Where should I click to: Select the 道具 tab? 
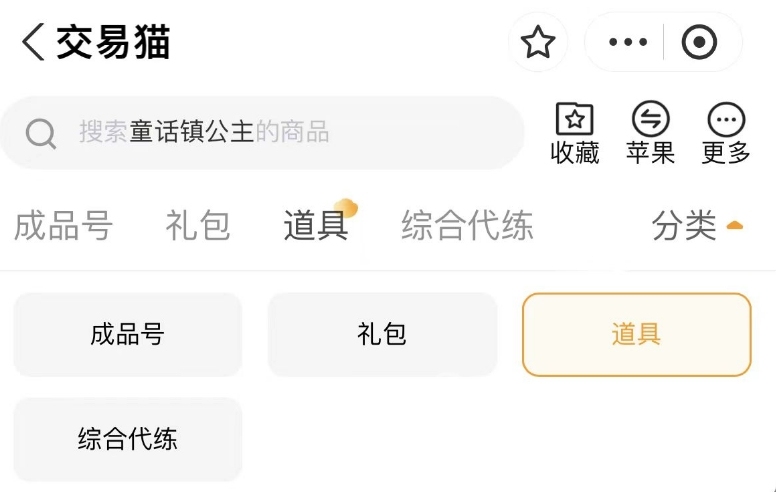pyautogui.click(x=316, y=226)
